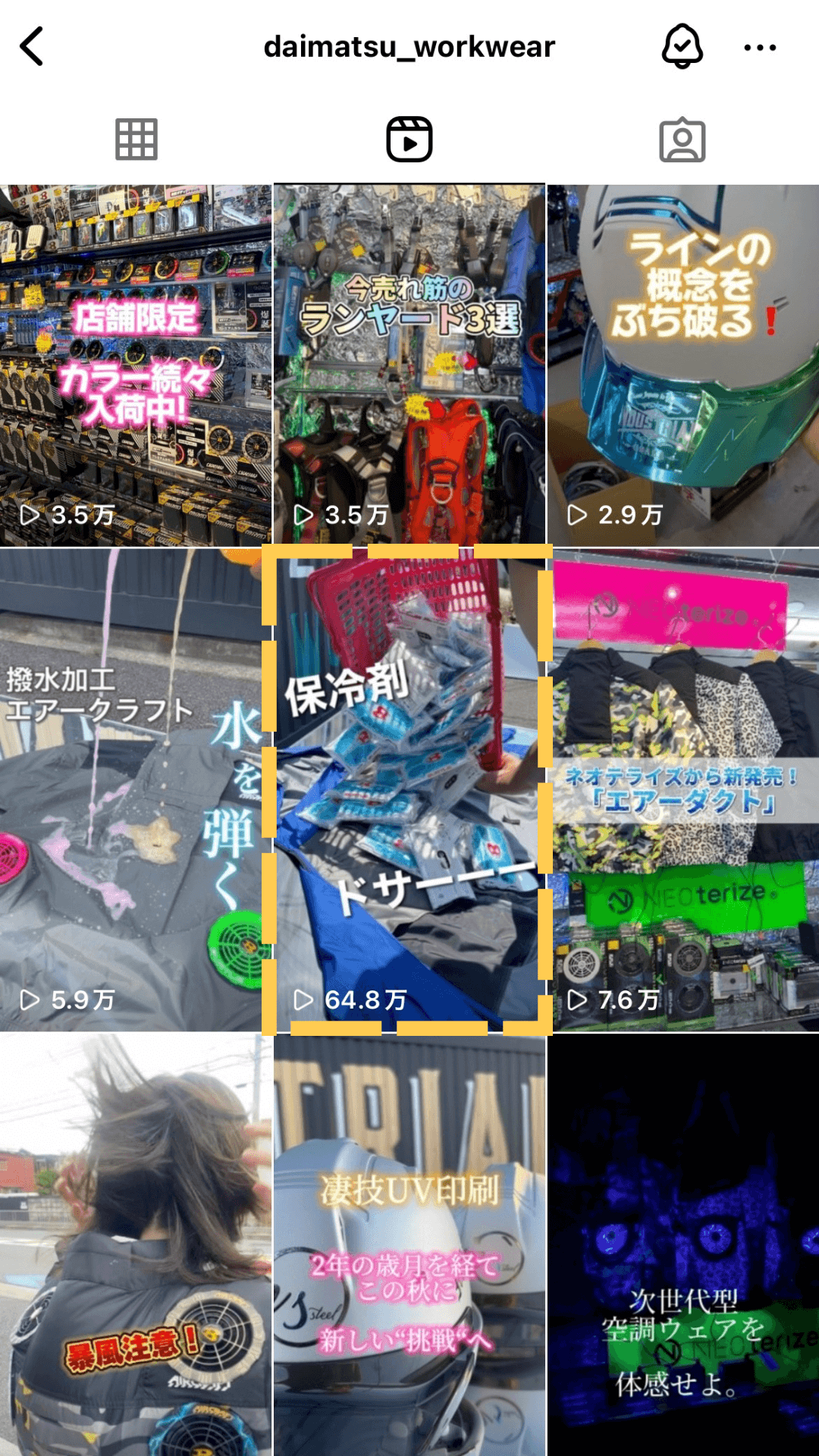Viewport: 819px width, 1456px height.
Task: Open the notification bell settings
Action: point(682,46)
